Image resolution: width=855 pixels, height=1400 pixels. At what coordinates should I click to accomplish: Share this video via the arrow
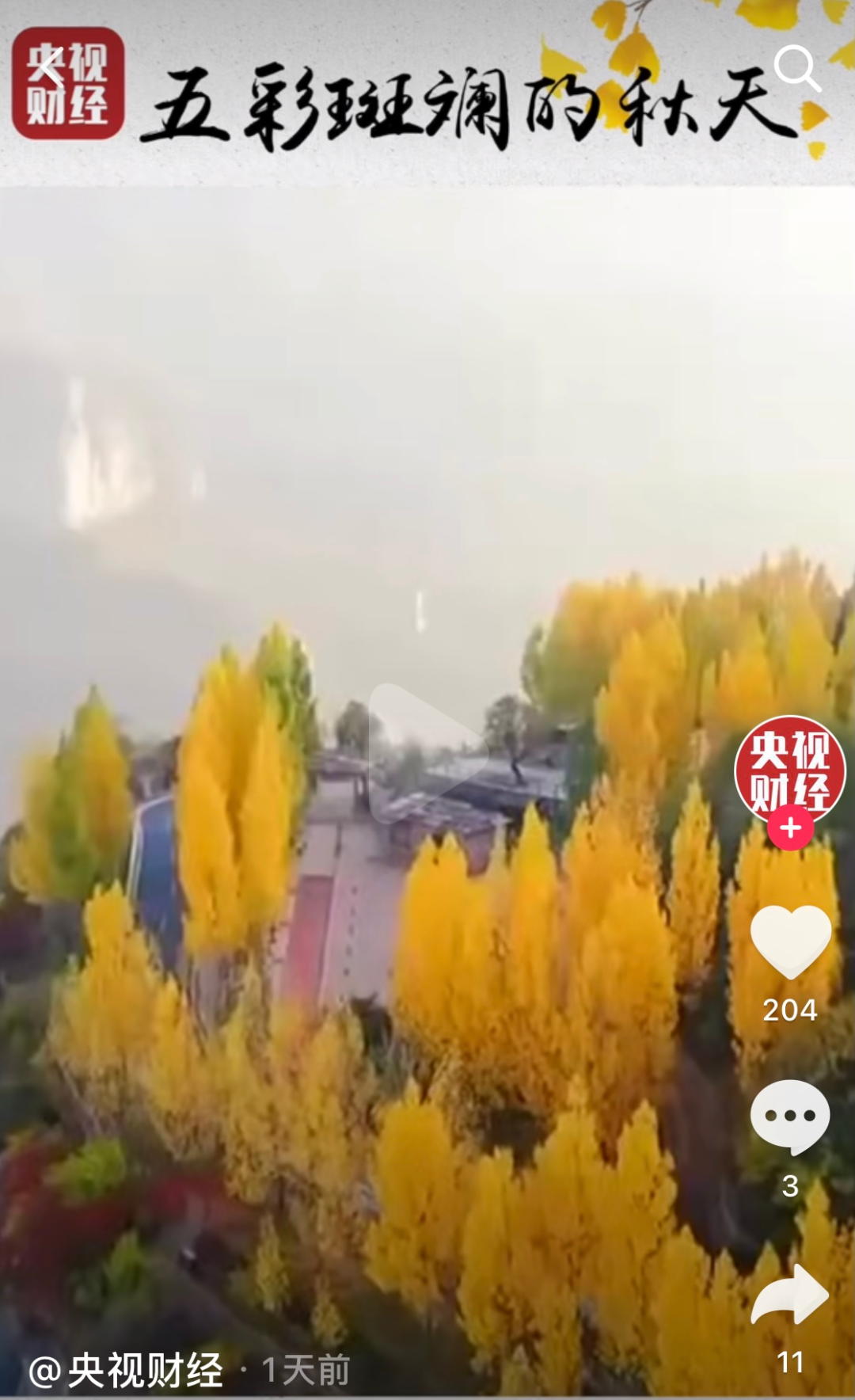pos(790,1295)
